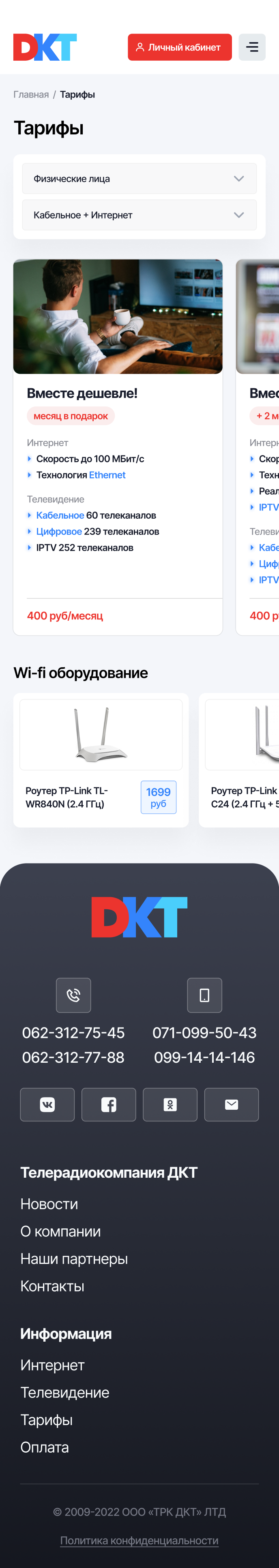Expand the Кабельное + Интернет dropdown
The image size is (279, 1568).
click(139, 215)
